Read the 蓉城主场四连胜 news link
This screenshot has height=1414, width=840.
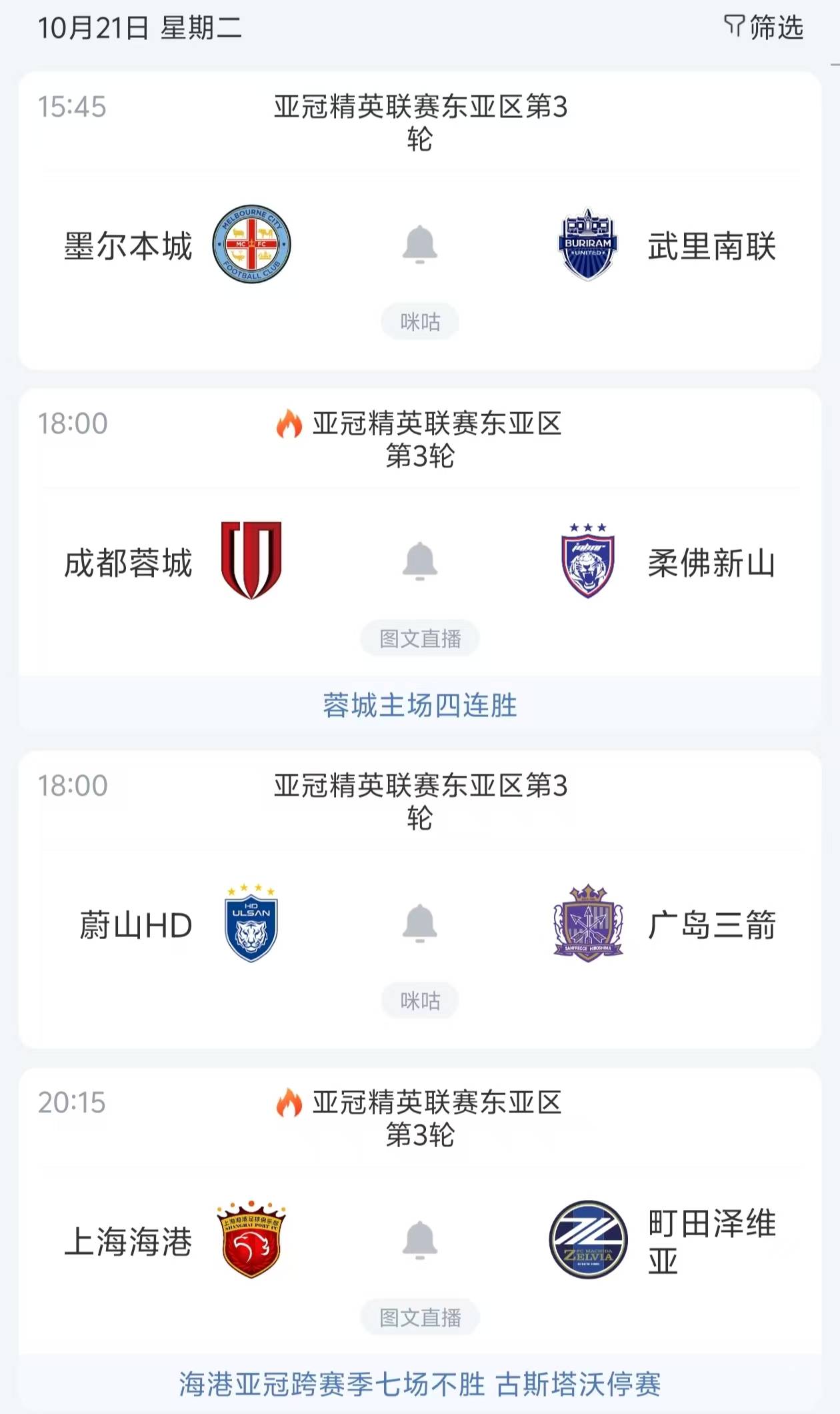420,706
